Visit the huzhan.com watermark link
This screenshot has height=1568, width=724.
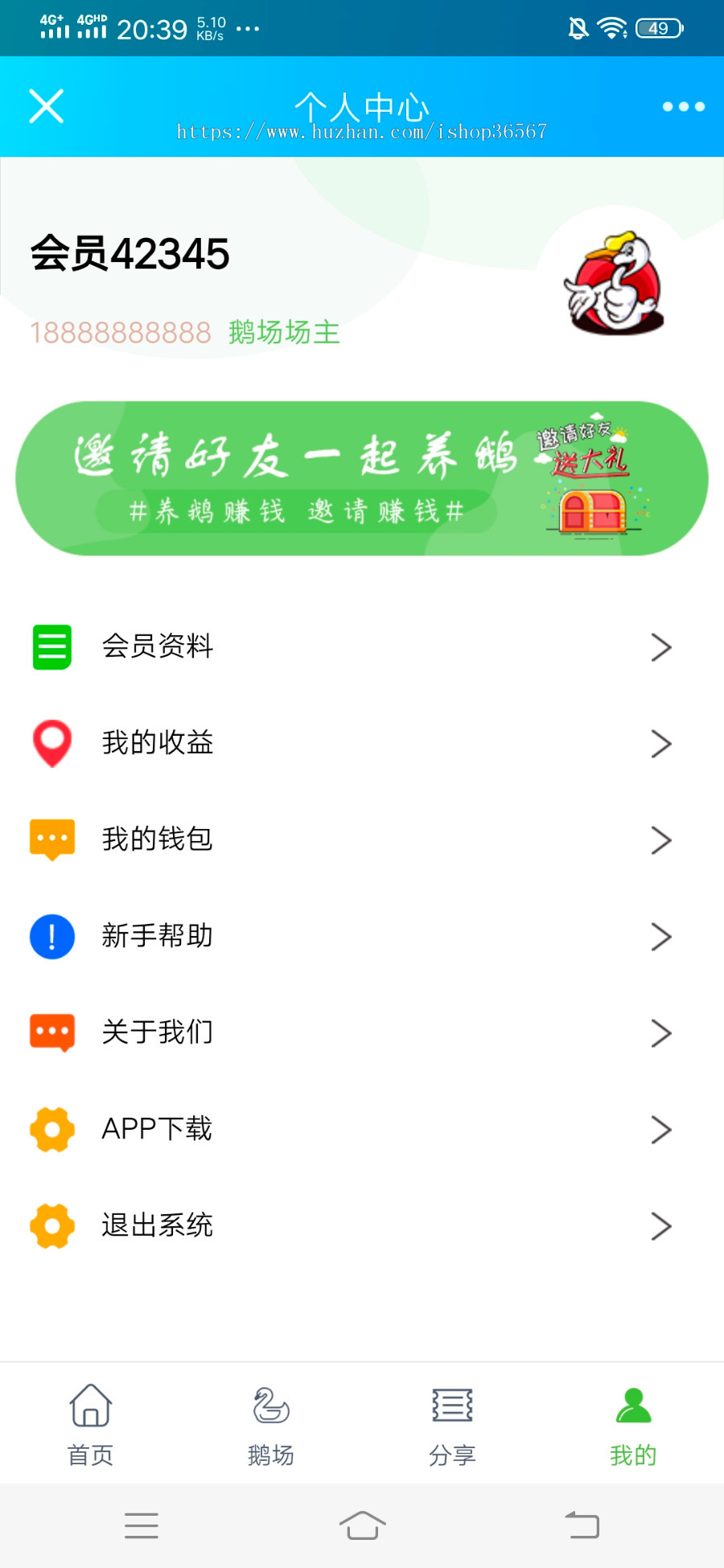click(362, 131)
